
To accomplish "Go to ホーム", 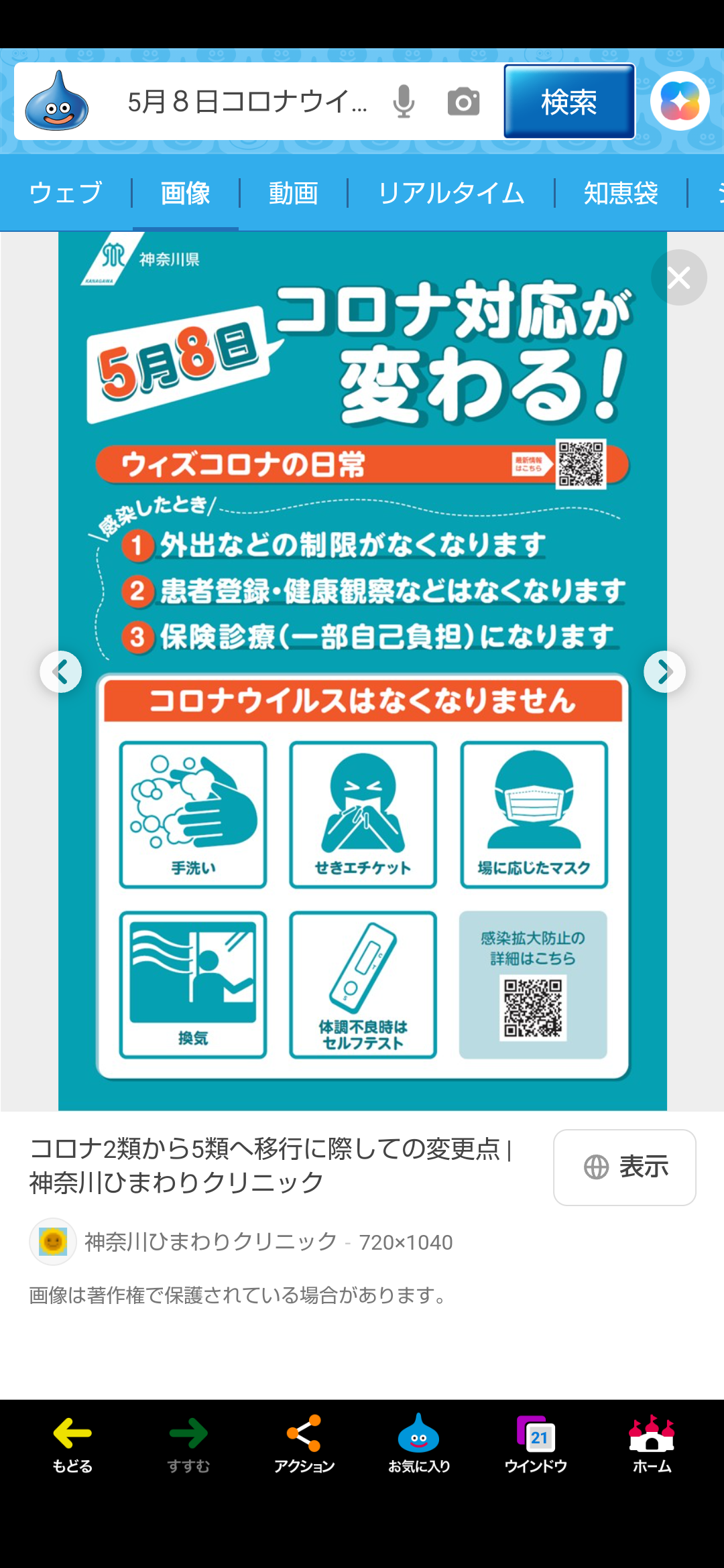I will pyautogui.click(x=652, y=1444).
